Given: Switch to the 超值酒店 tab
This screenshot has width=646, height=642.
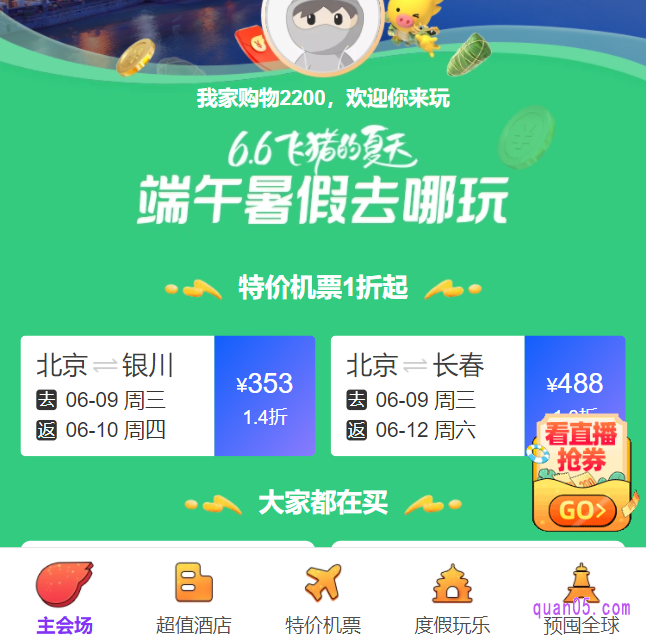Looking at the screenshot, I should click(194, 597).
